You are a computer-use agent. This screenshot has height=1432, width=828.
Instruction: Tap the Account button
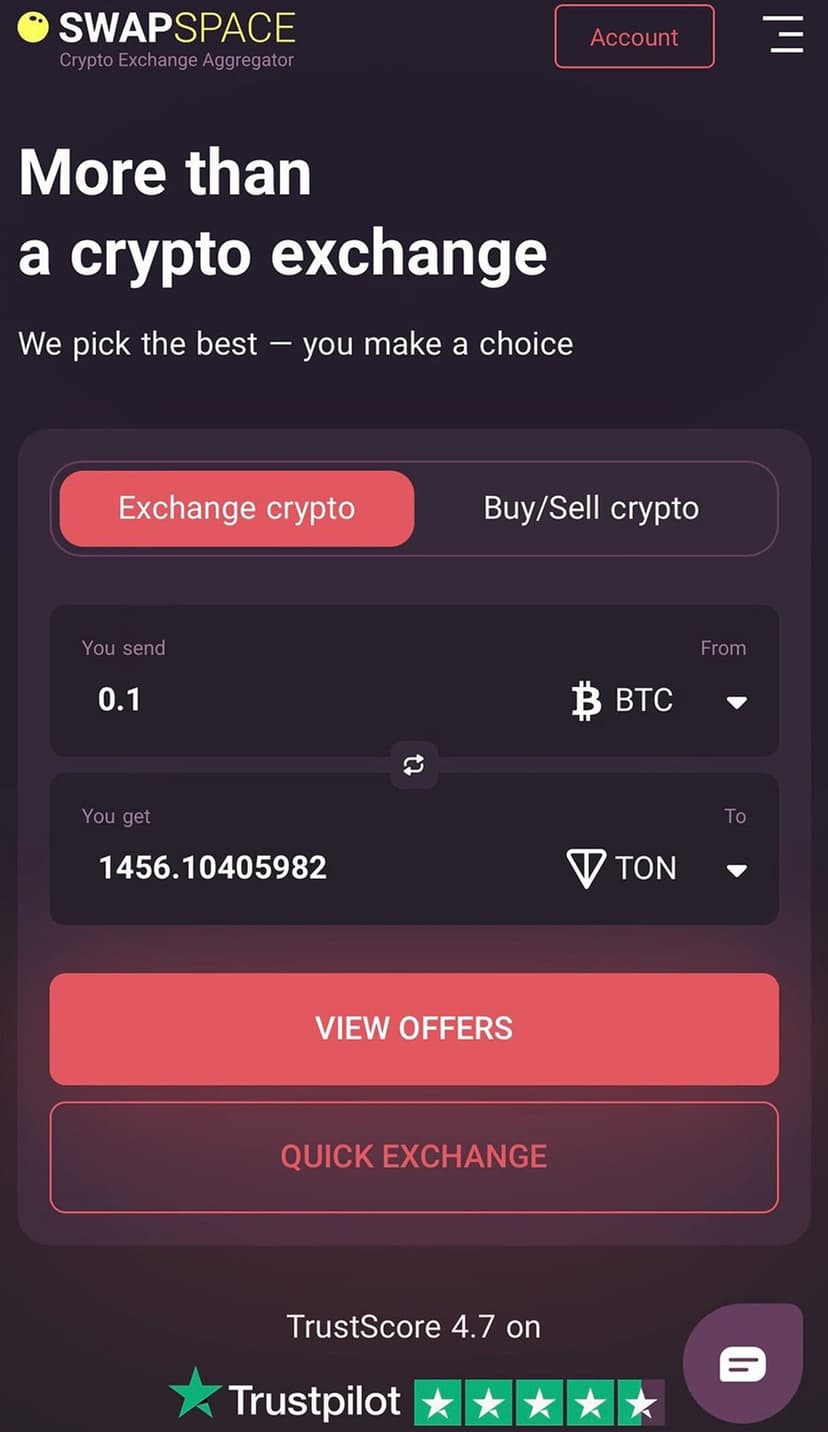(634, 37)
